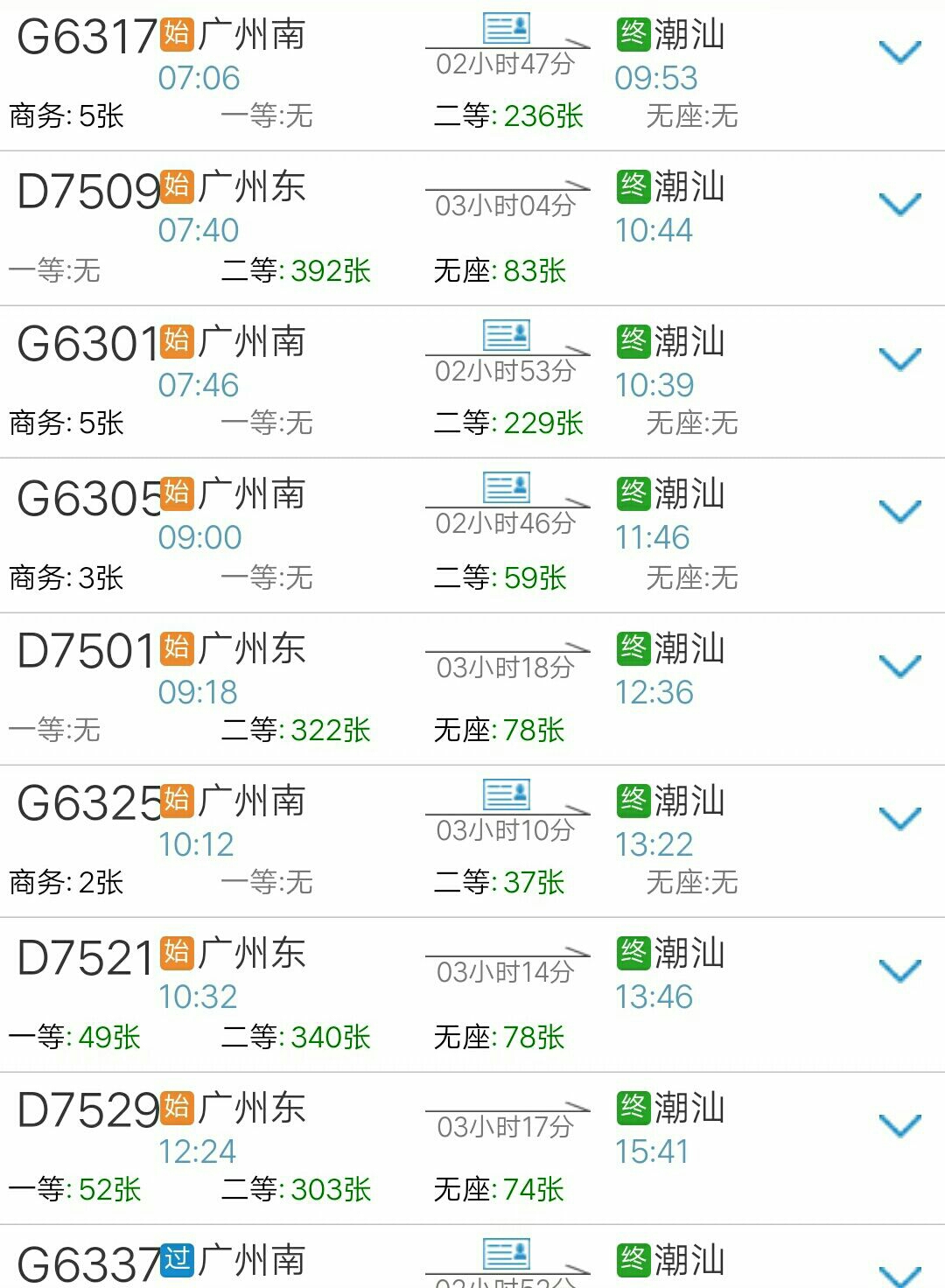
Task: Click the departure time 07:06 of G6317
Action: point(197,78)
